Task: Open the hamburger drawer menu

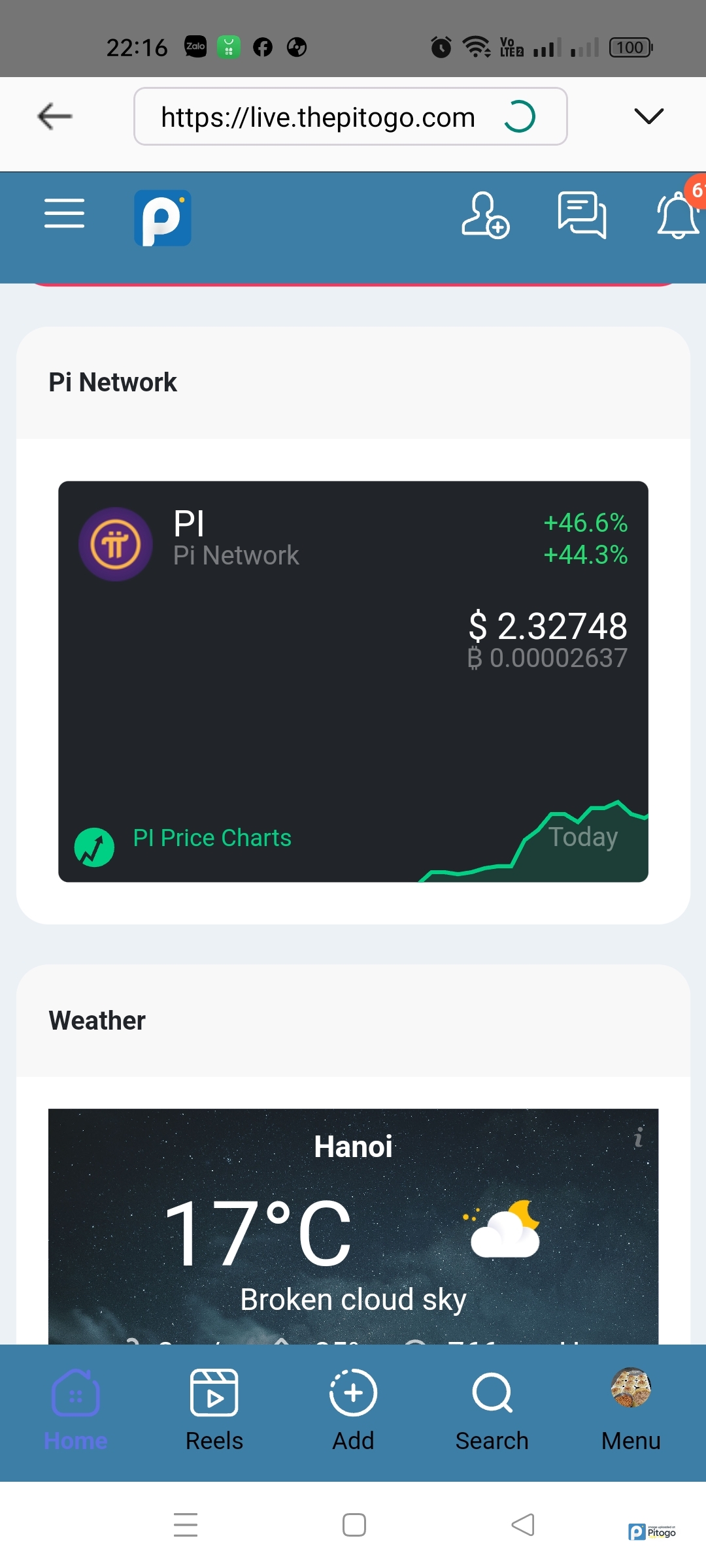Action: [64, 214]
